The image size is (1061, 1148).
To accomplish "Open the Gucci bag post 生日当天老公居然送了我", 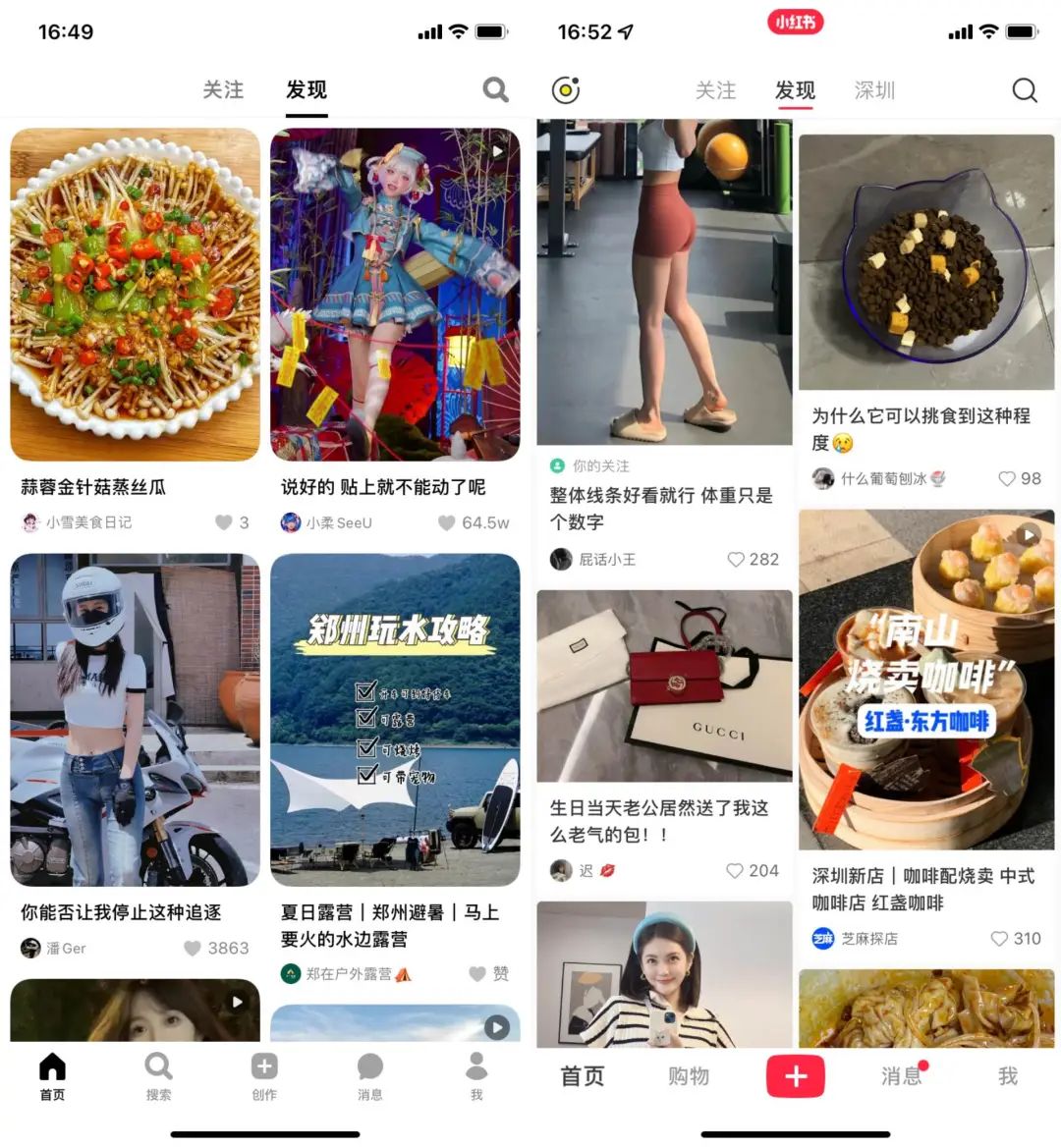I will pyautogui.click(x=664, y=687).
